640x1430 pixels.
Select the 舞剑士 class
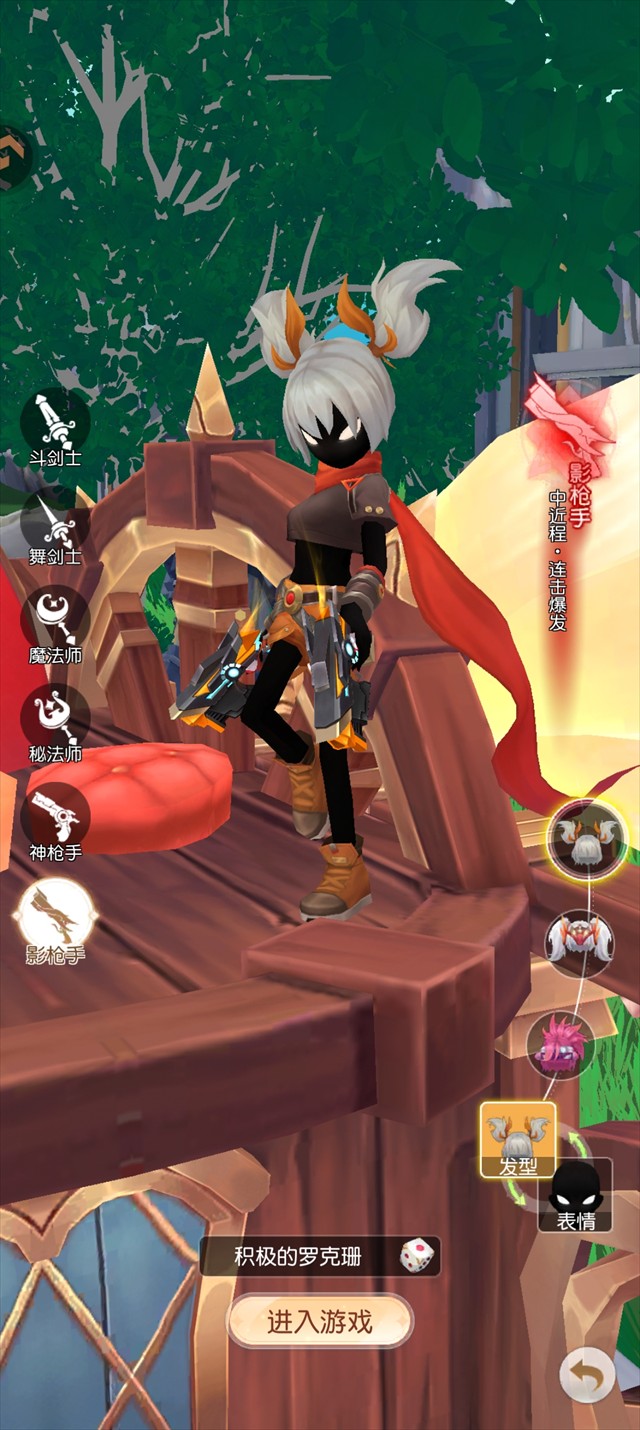[x=55, y=520]
